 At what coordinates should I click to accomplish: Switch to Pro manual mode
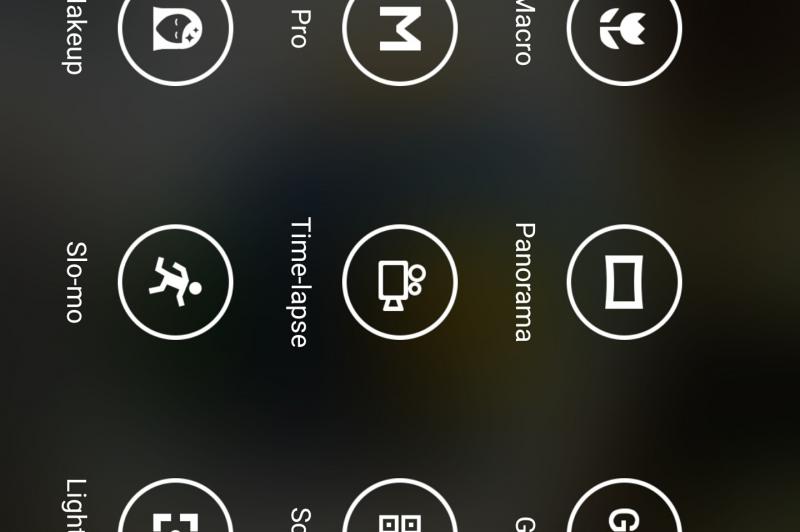[x=400, y=30]
